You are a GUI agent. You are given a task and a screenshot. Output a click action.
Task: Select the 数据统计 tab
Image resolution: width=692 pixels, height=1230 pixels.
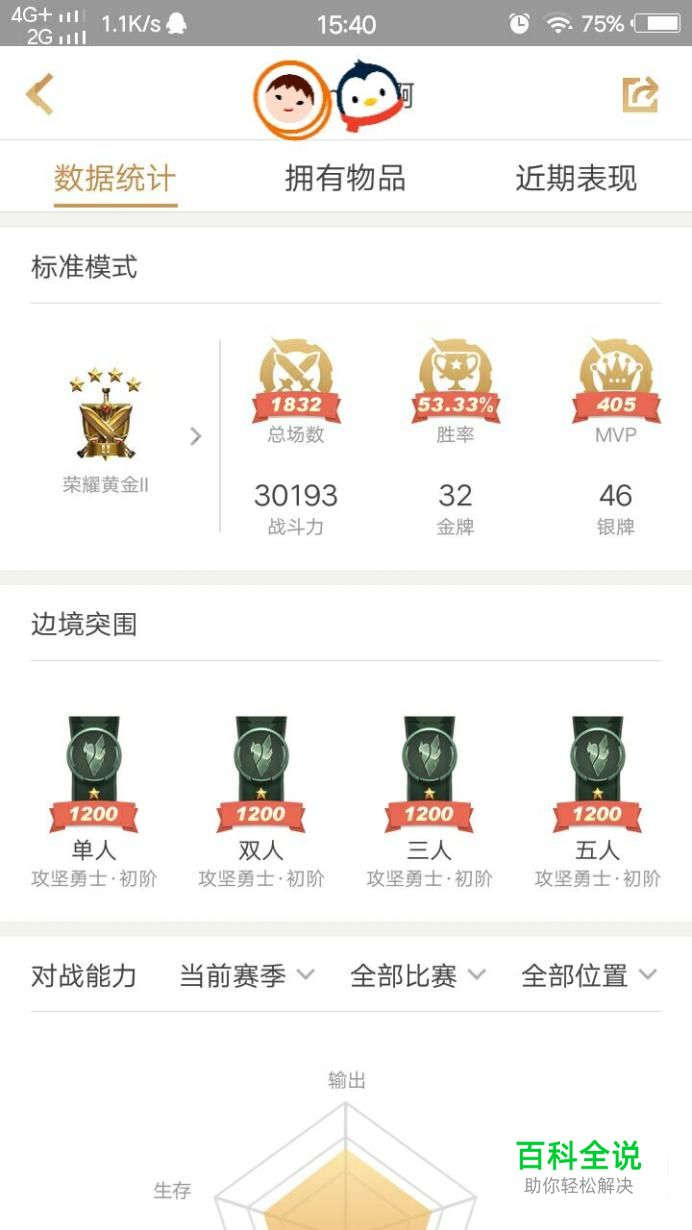point(115,179)
